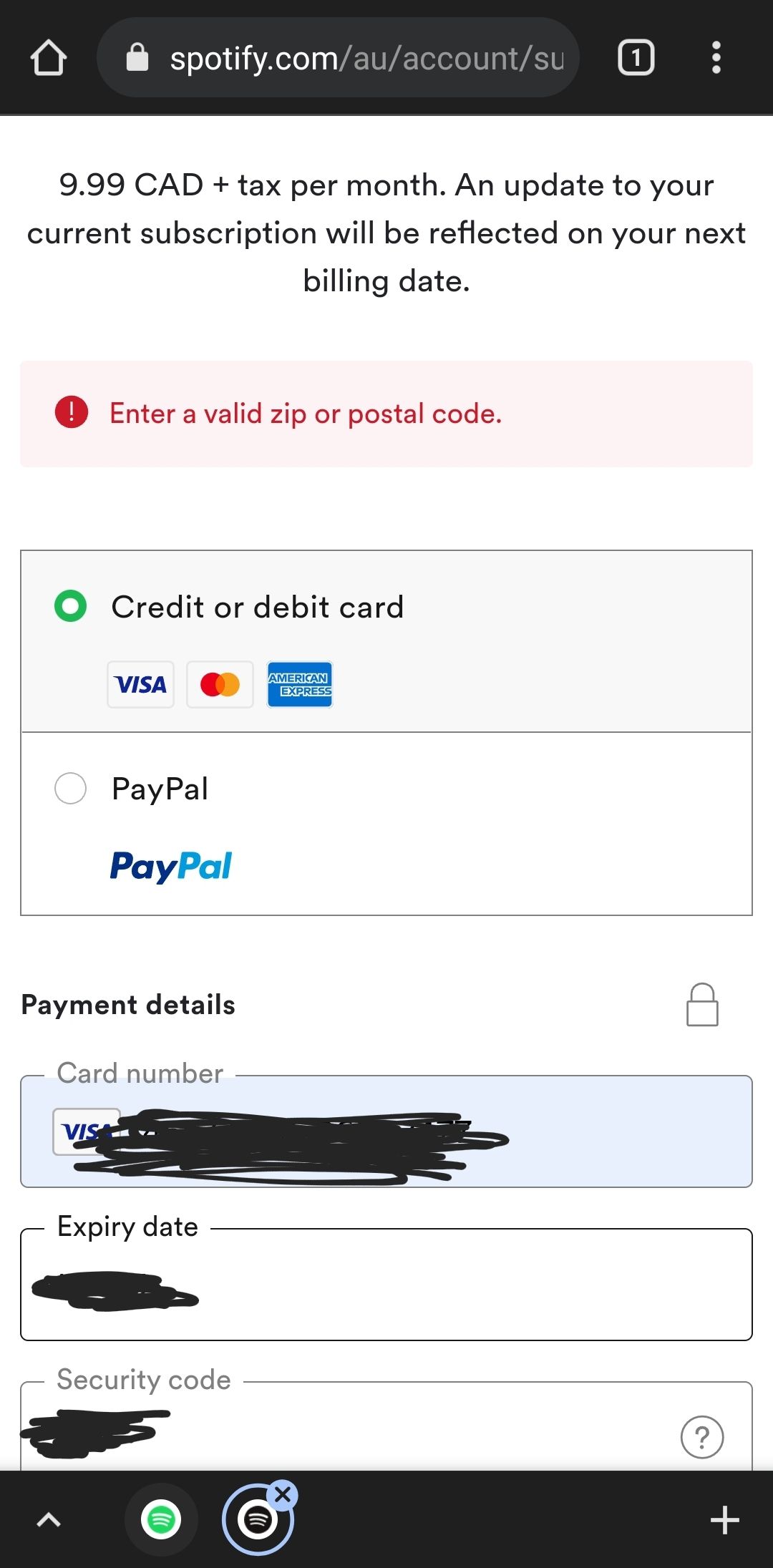Image resolution: width=773 pixels, height=1568 pixels.
Task: Expand the bottom toolbar chevron
Action: pyautogui.click(x=49, y=1520)
